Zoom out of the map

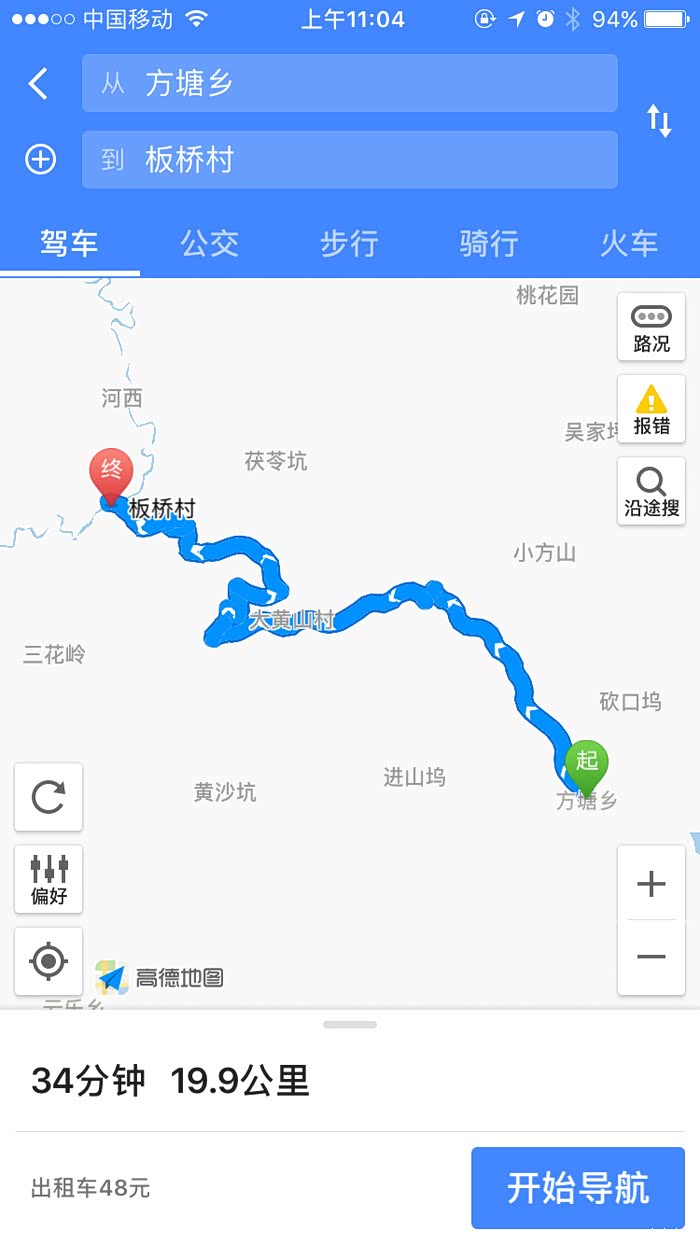click(651, 957)
